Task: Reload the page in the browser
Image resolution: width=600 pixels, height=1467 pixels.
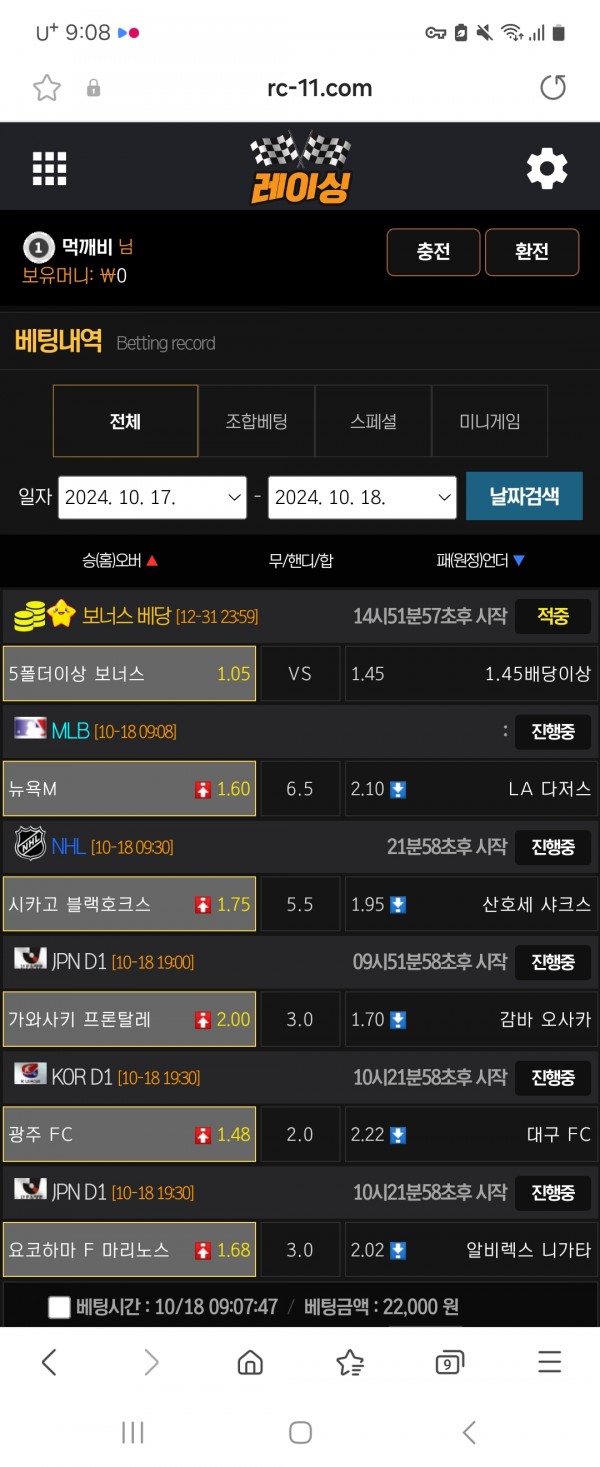Action: pyautogui.click(x=553, y=88)
